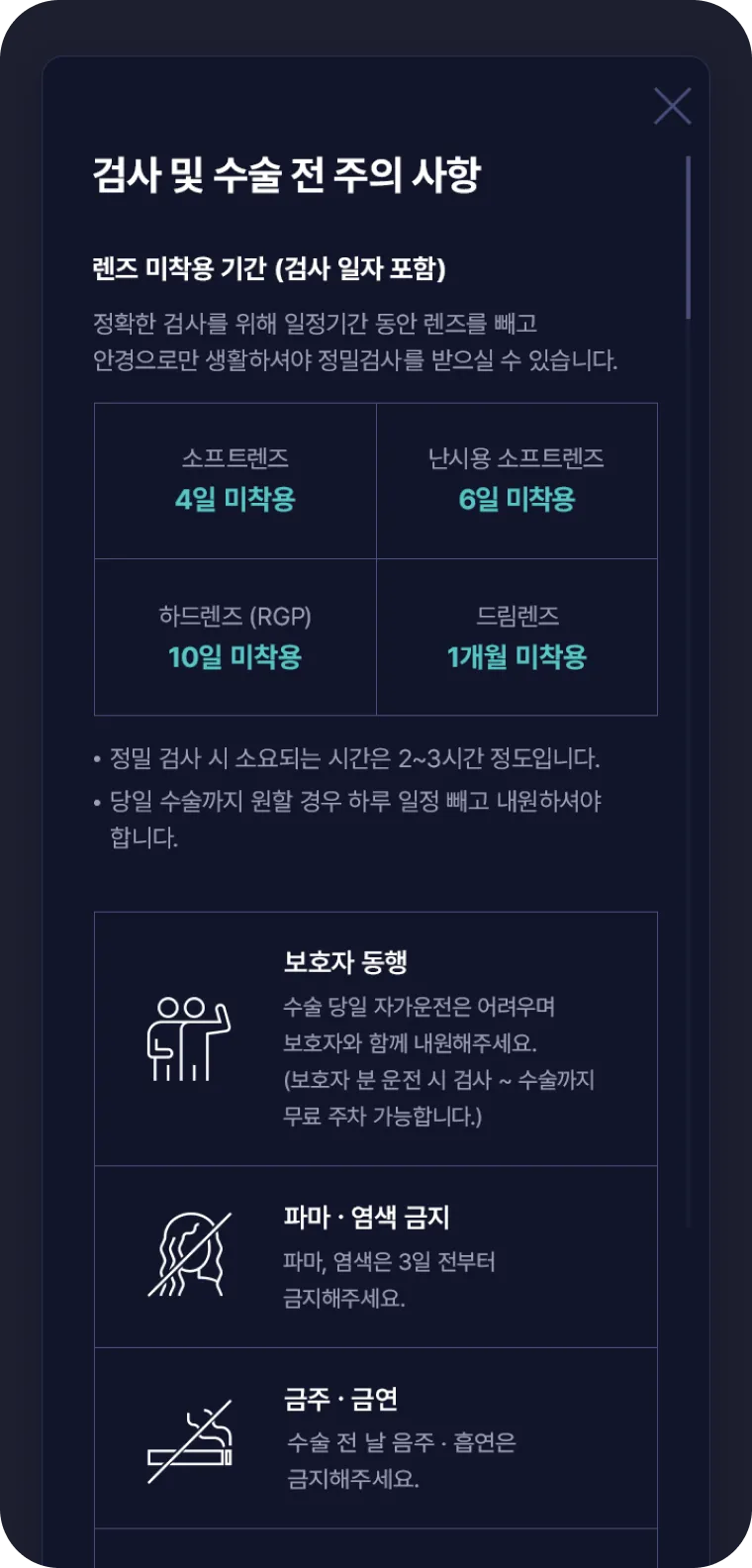Close the pre-surgery precautions popup
This screenshot has height=1568, width=752.
click(672, 106)
